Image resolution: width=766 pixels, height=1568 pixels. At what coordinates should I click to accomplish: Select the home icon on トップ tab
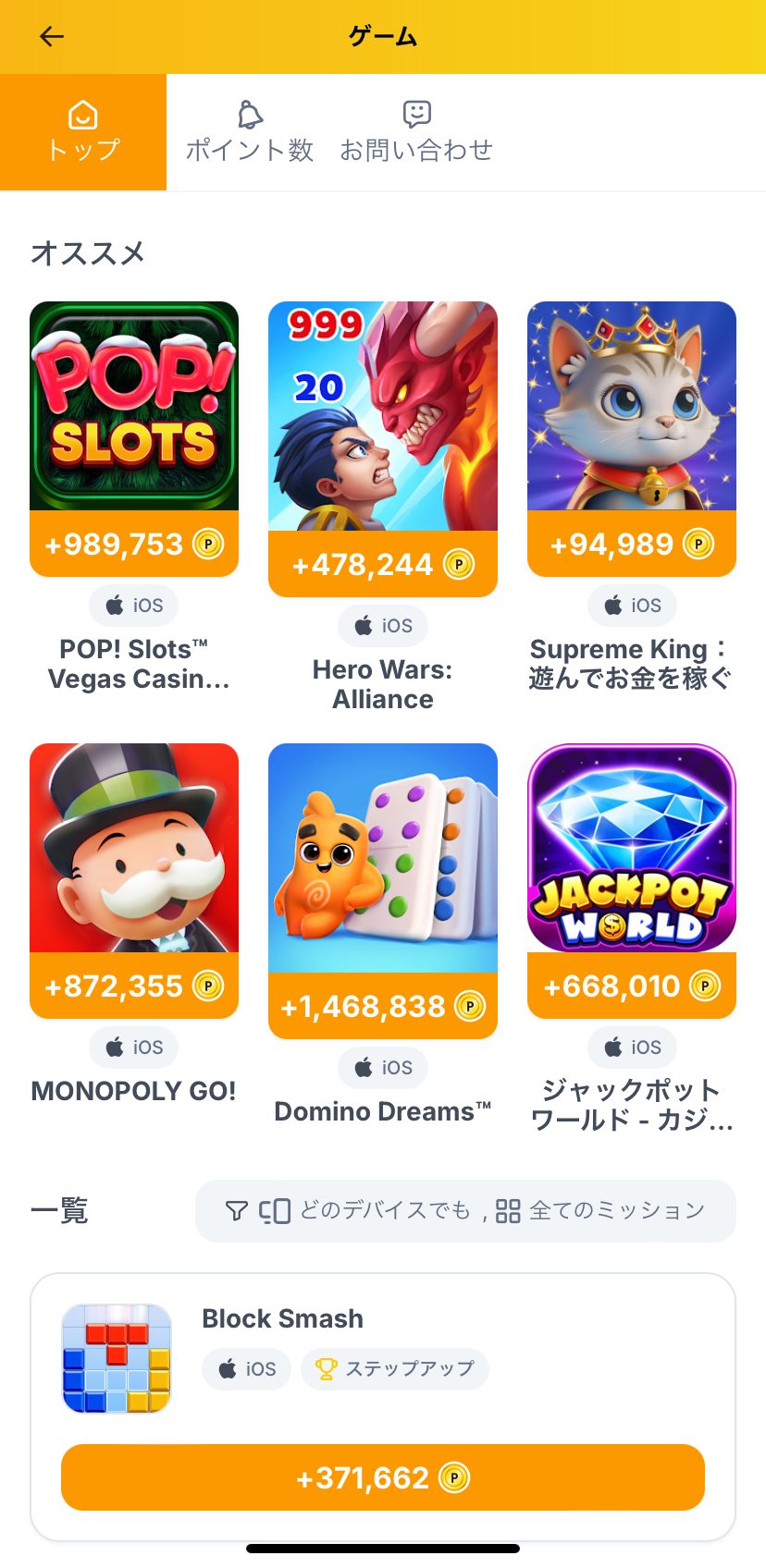82,115
